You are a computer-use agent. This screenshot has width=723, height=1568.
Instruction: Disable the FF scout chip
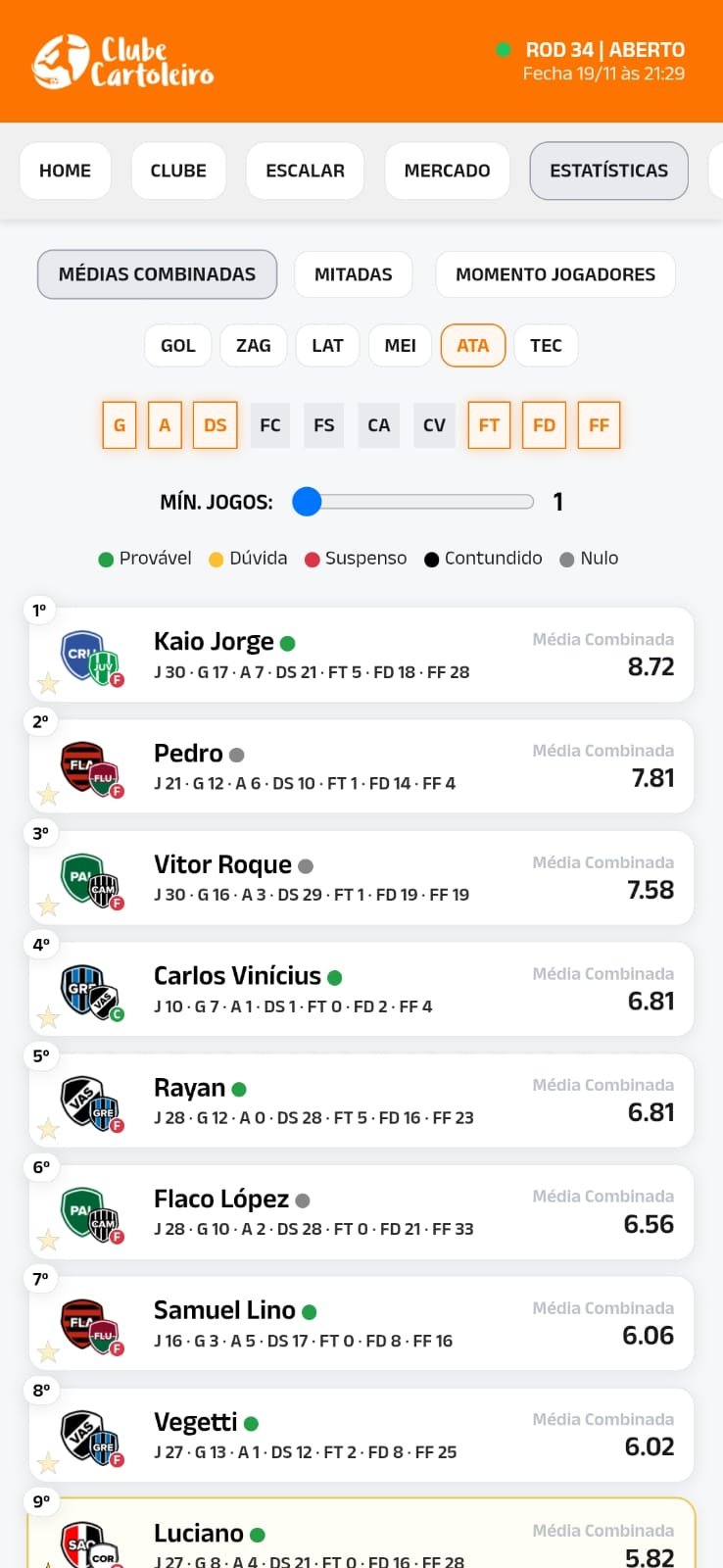pyautogui.click(x=599, y=425)
